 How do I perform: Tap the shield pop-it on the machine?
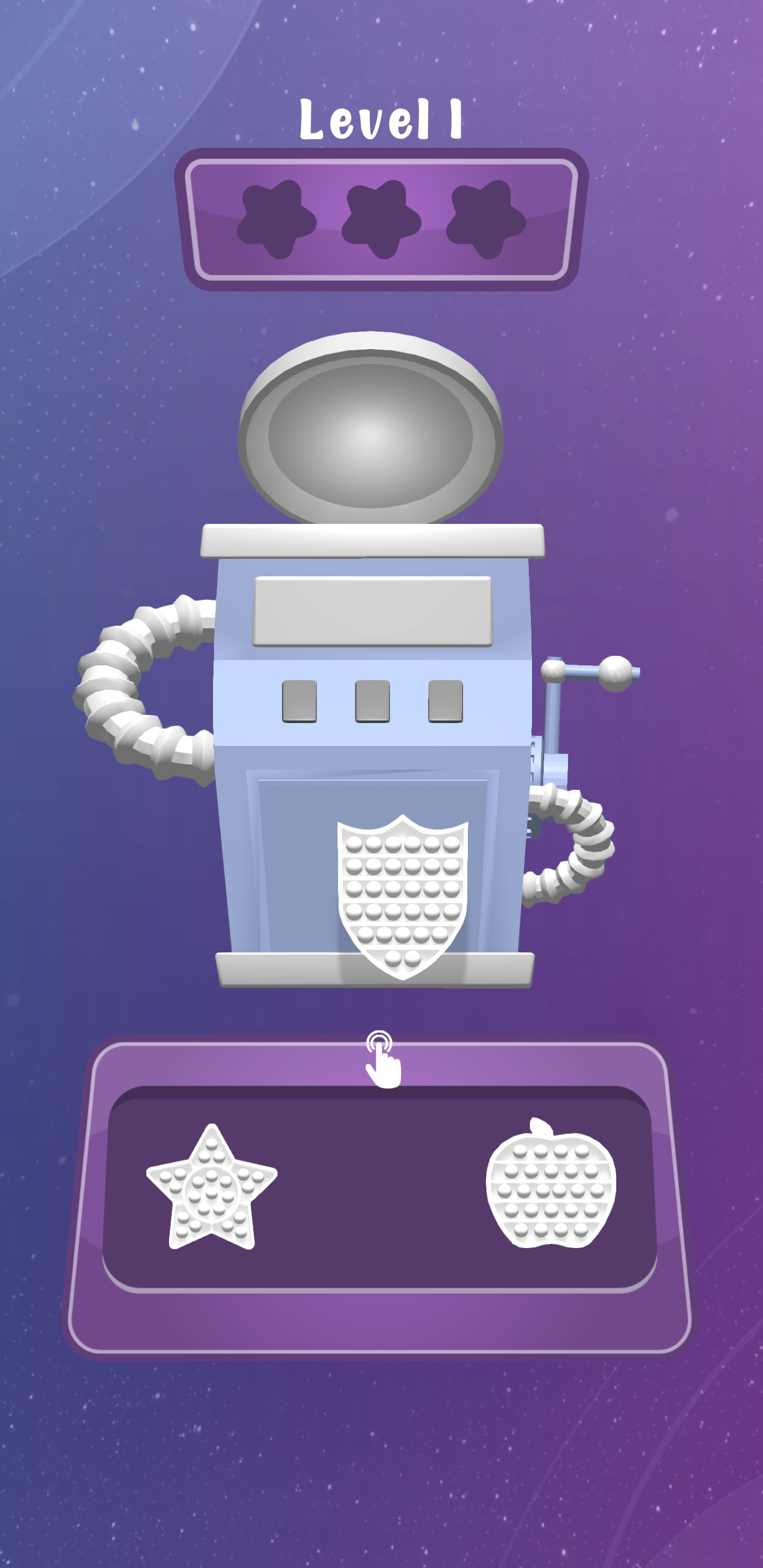click(x=403, y=897)
